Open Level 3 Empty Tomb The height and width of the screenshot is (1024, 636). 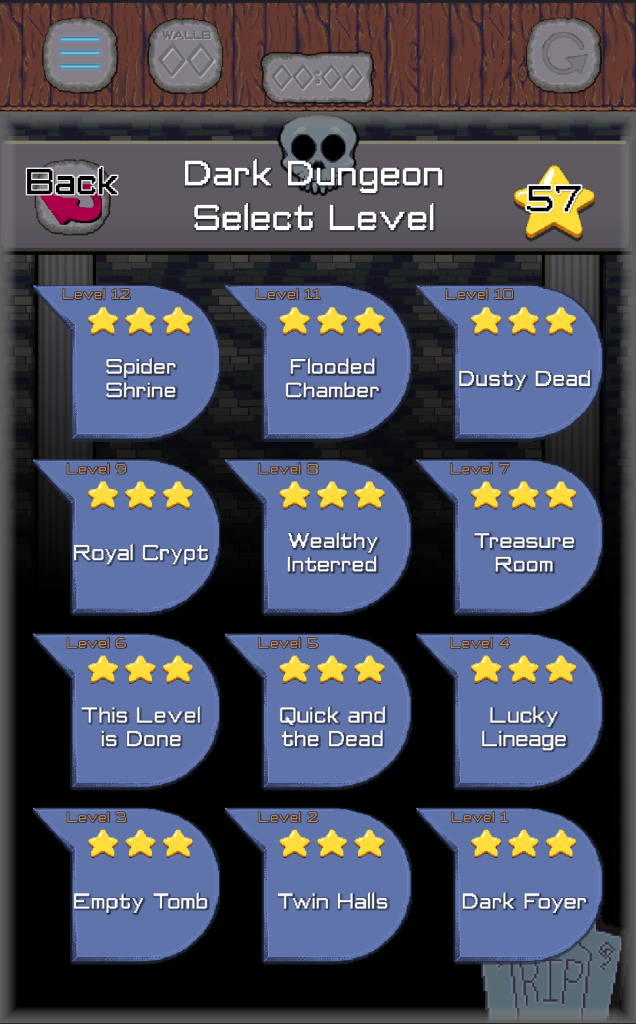tap(141, 888)
